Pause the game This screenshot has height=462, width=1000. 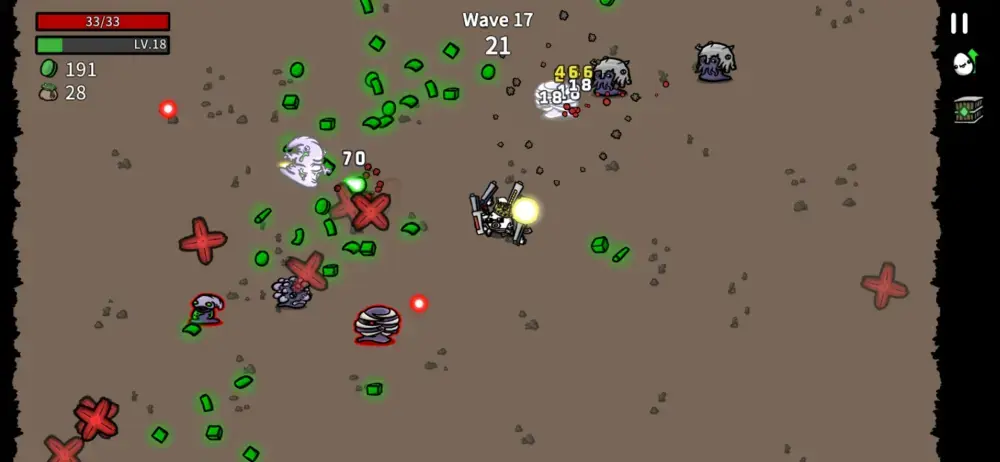(x=959, y=23)
